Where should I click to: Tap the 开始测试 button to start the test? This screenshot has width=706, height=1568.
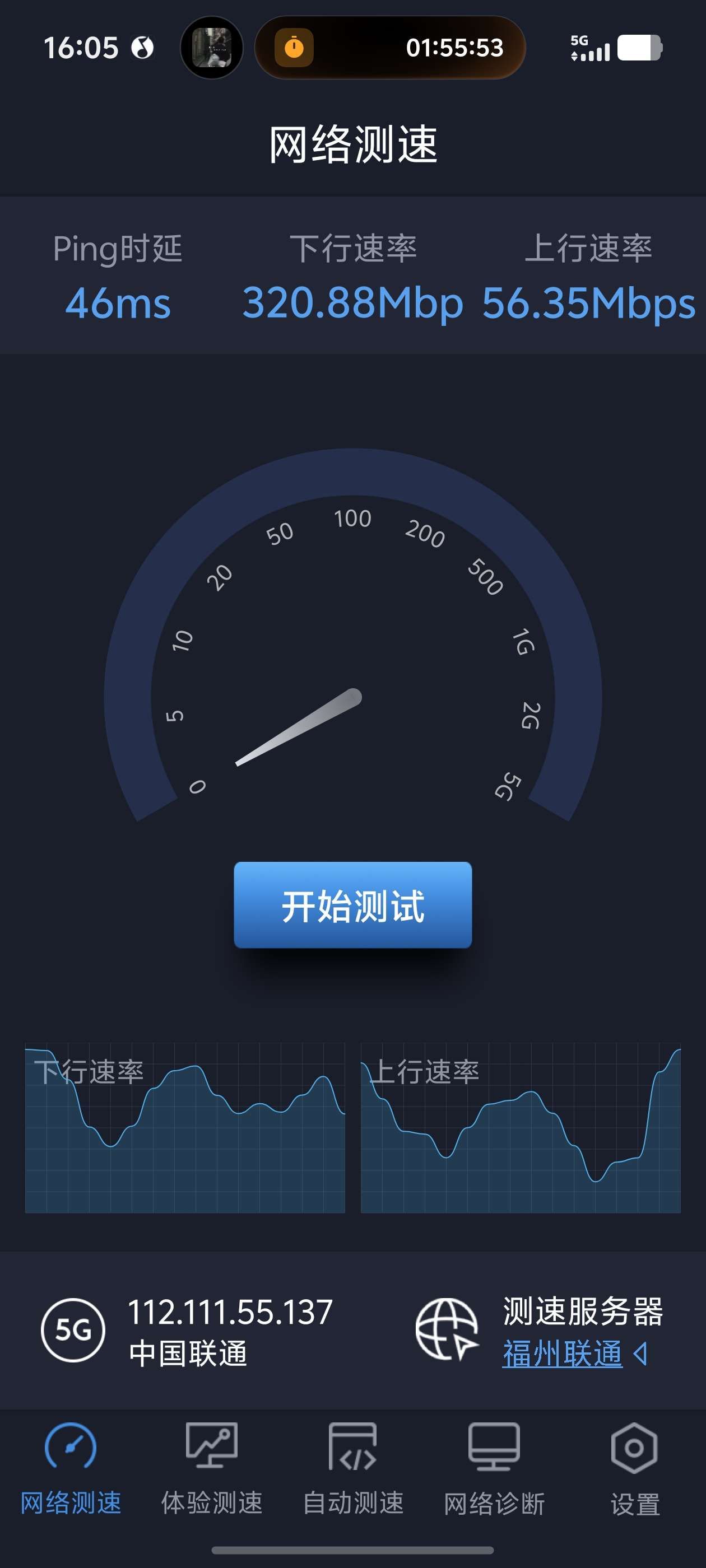(x=352, y=904)
